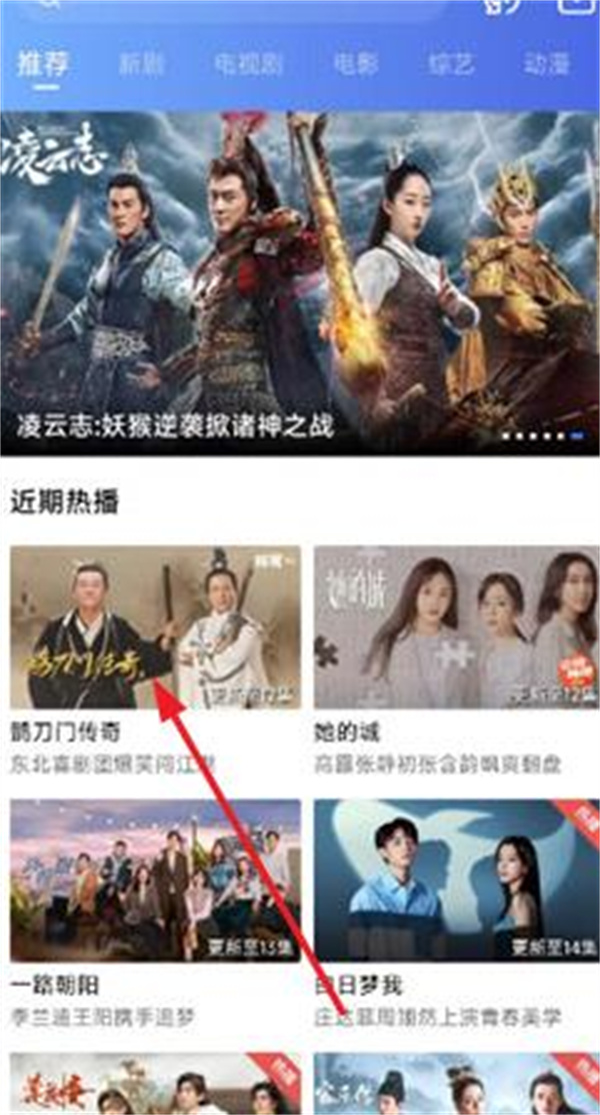The height and width of the screenshot is (1115, 600).
Task: Switch to the 新剧 tab
Action: coord(143,64)
